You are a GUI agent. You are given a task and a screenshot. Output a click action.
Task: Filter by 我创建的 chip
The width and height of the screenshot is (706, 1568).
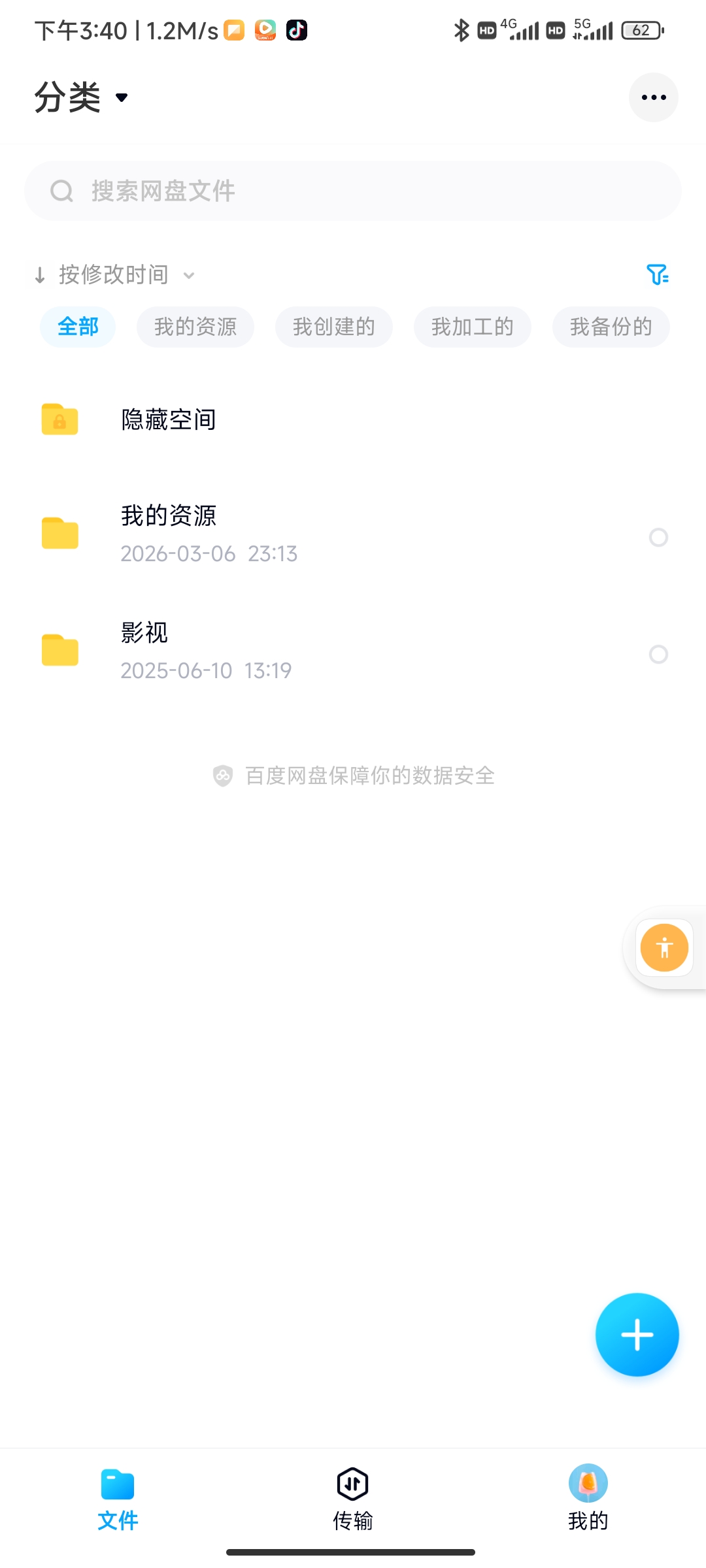[334, 327]
